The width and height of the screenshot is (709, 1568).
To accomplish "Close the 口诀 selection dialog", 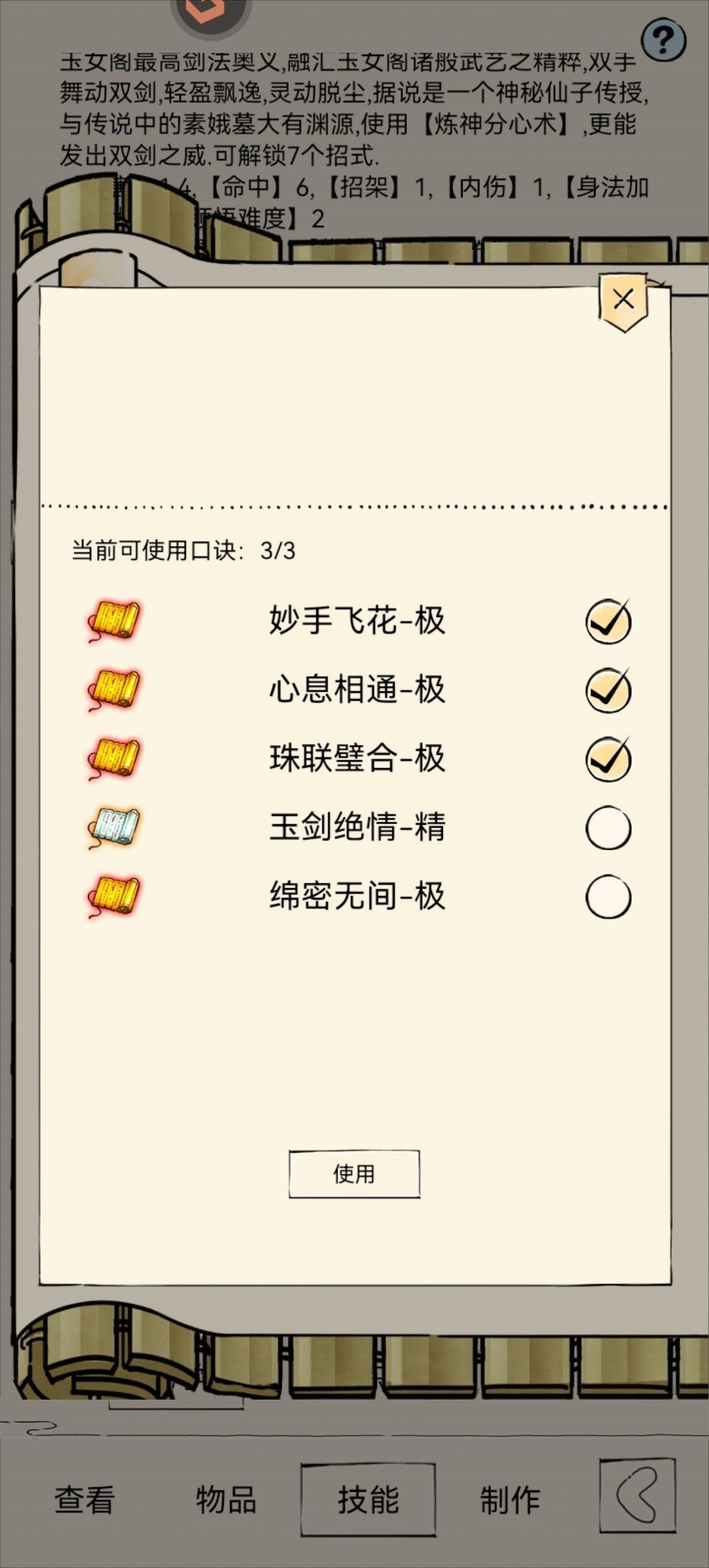I will (x=623, y=301).
